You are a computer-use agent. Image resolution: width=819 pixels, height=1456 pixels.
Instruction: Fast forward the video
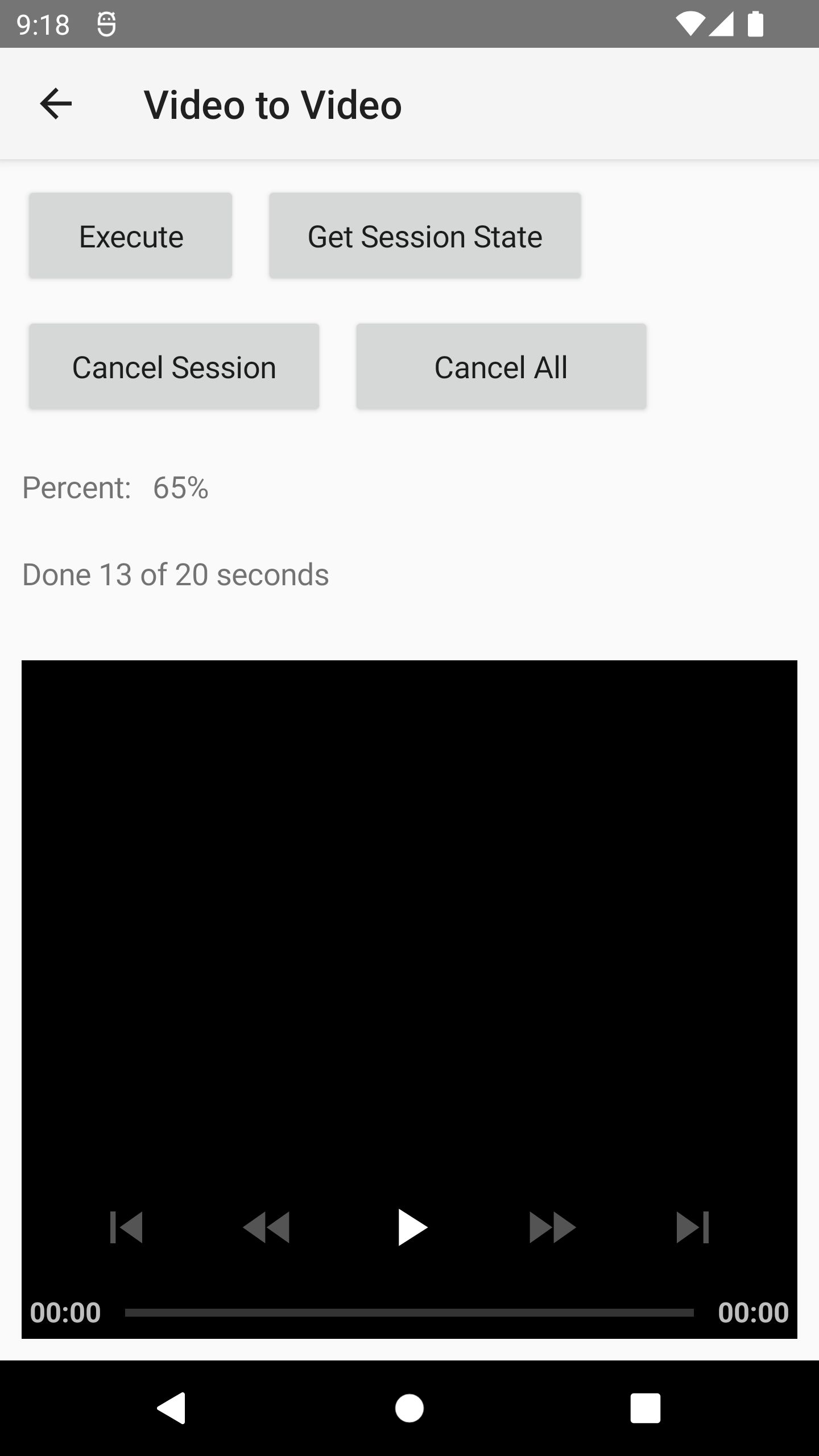click(552, 1227)
